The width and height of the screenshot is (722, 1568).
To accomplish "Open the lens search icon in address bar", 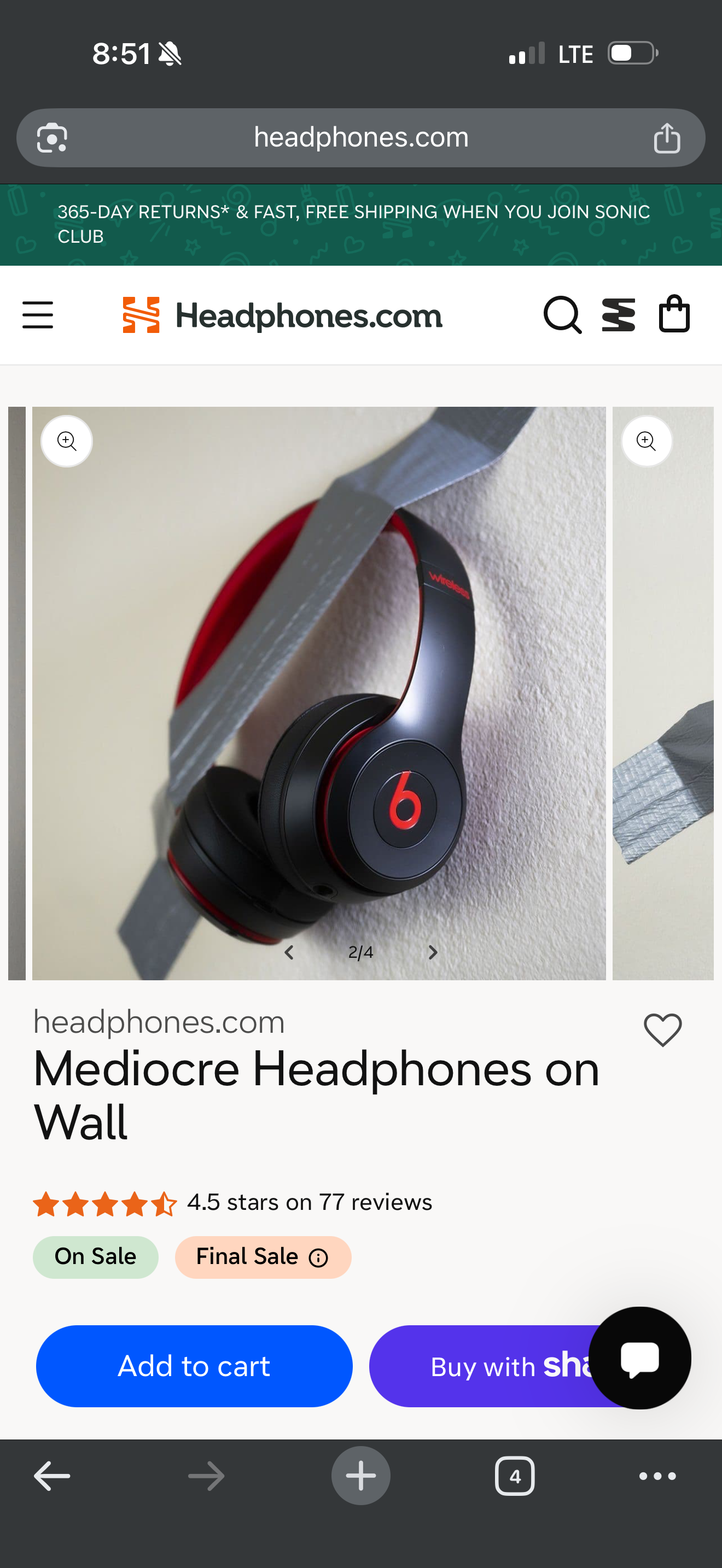I will pos(52,138).
